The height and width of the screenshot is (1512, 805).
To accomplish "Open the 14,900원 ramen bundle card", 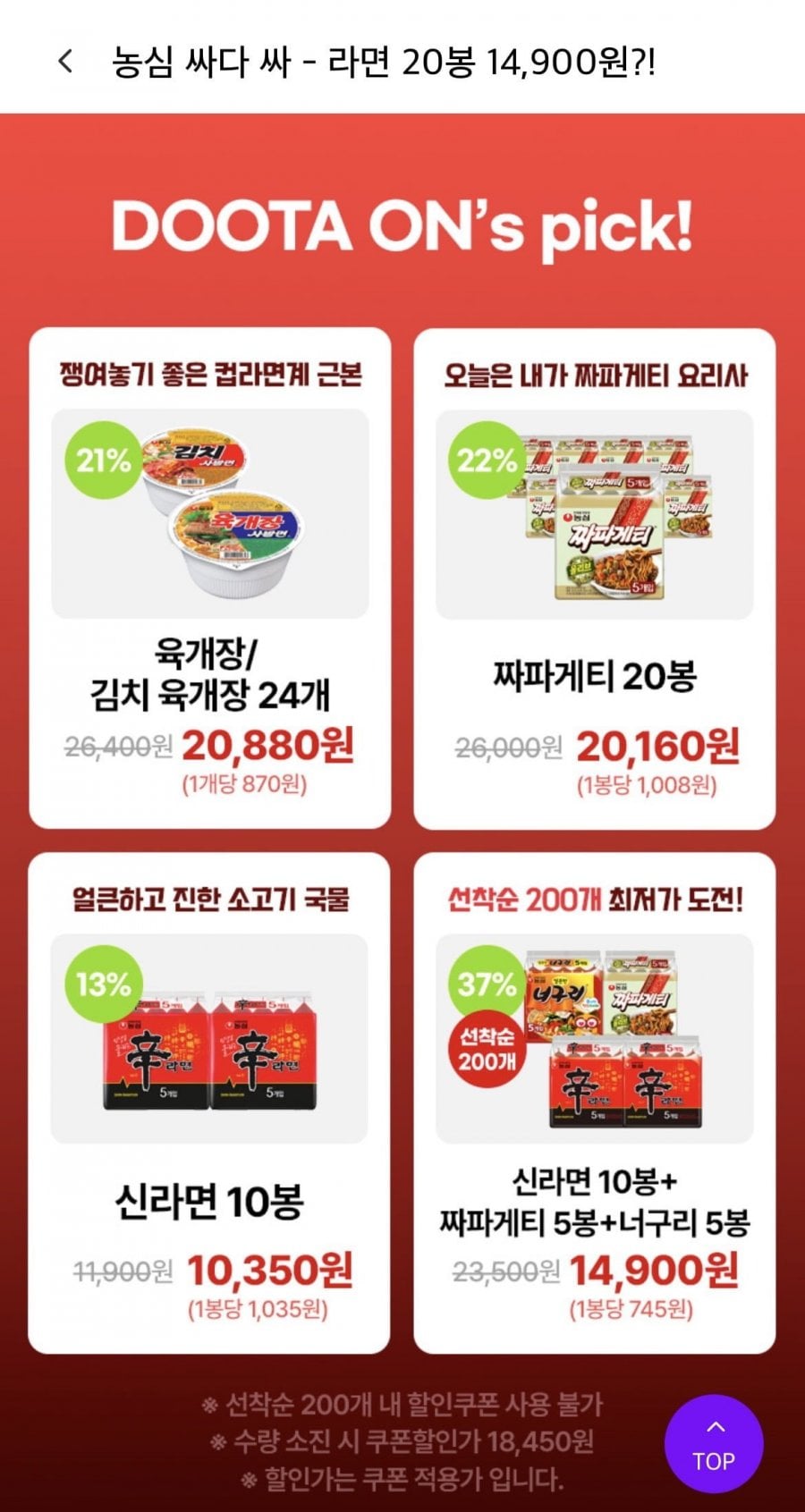I will pyautogui.click(x=594, y=1102).
